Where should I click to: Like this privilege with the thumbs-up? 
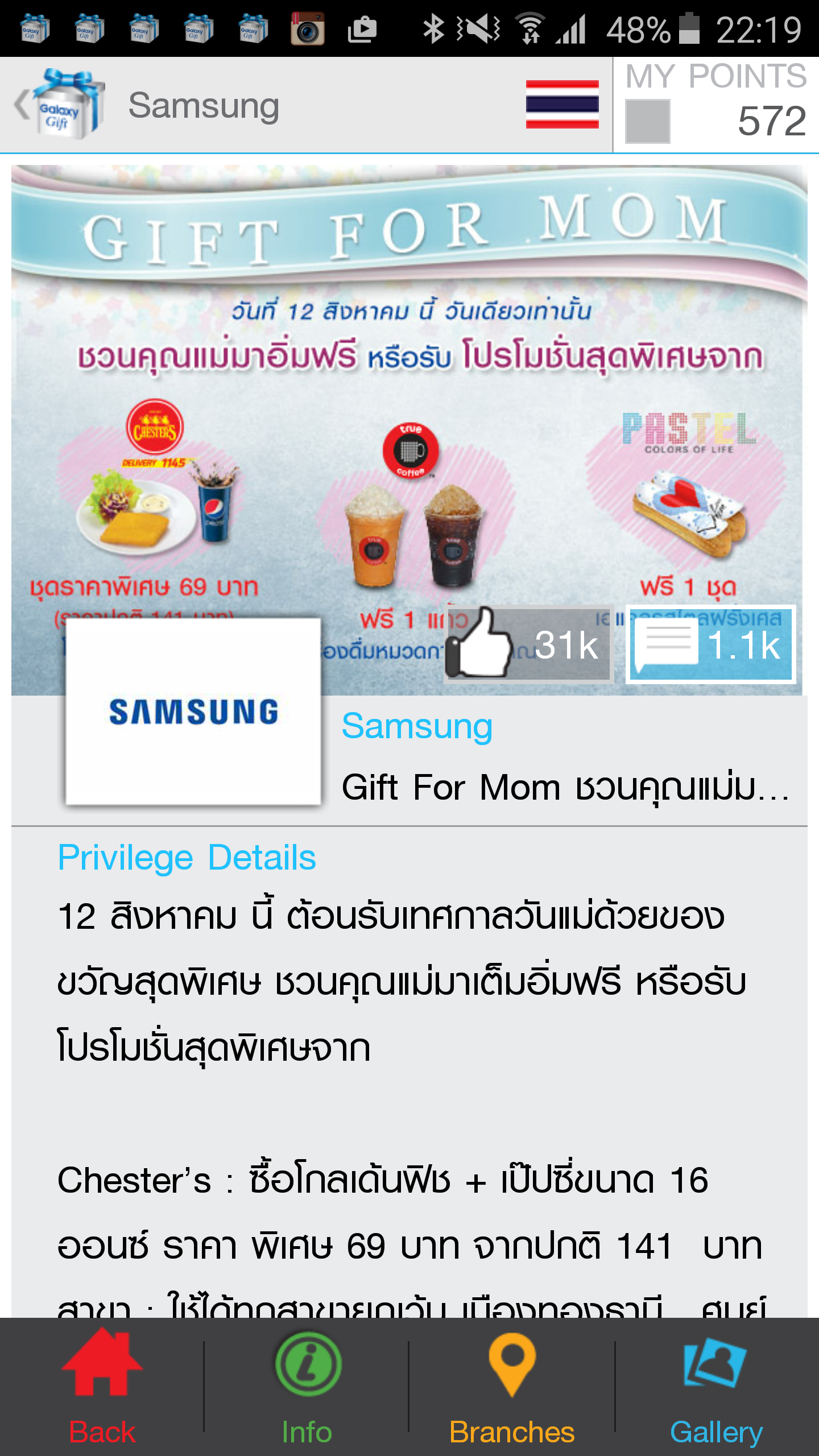tap(528, 644)
